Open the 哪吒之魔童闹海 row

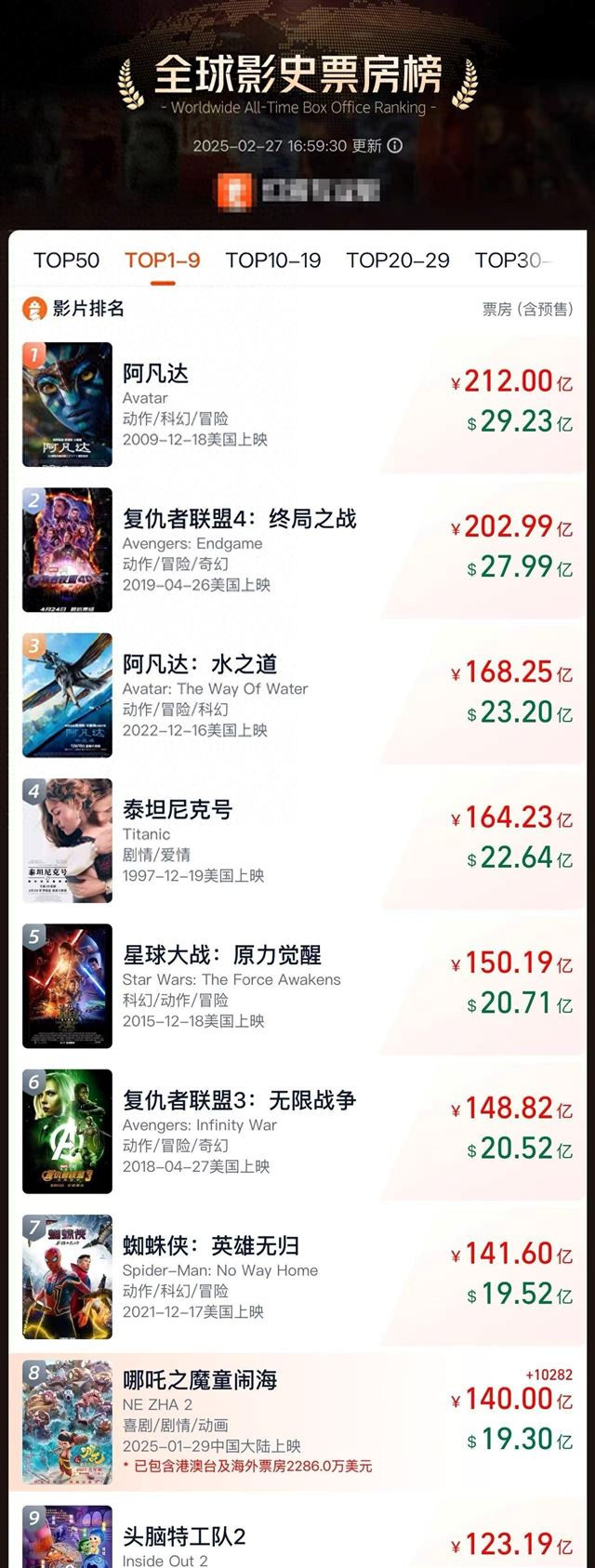tap(200, 1380)
